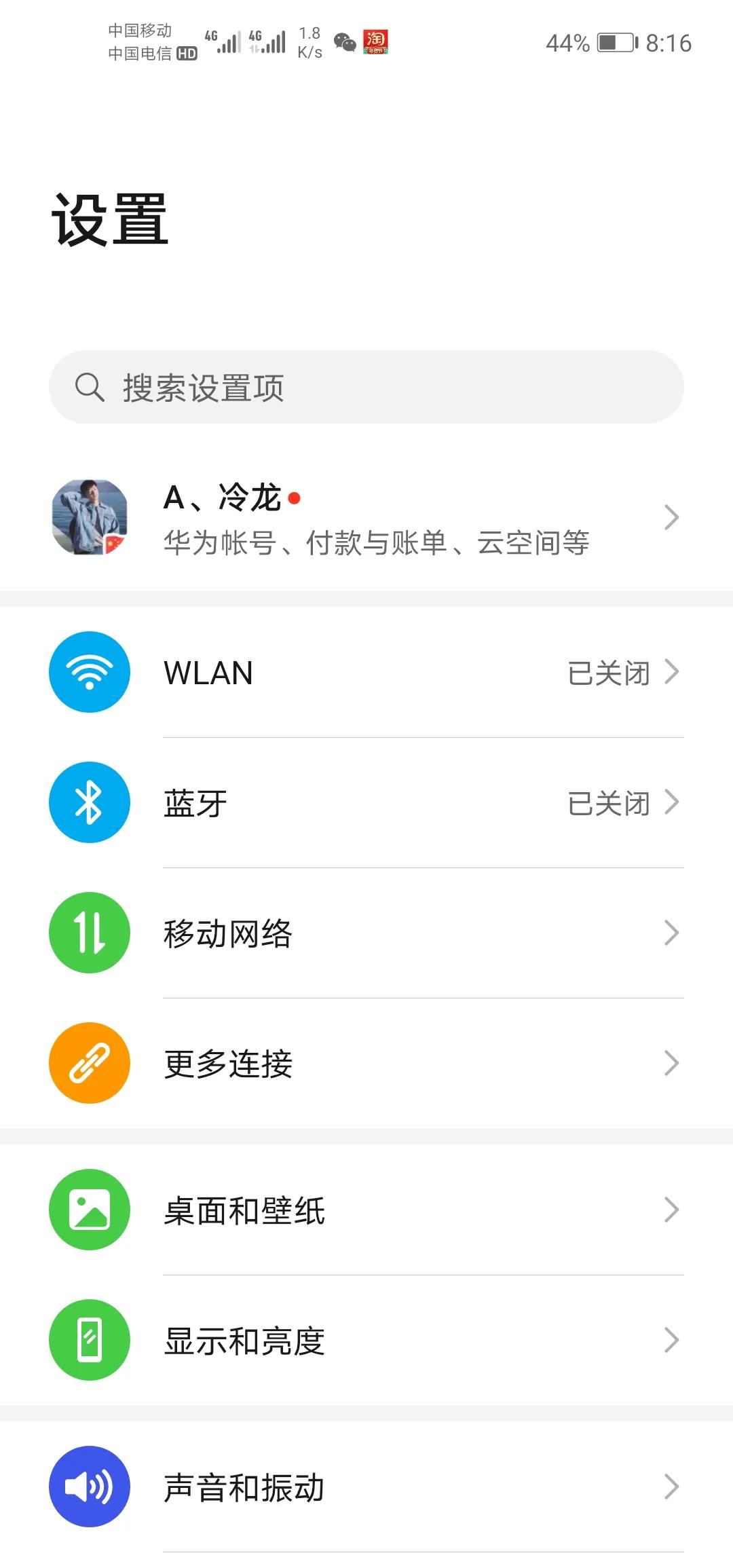
Task: Open WLAN settings via the Wi-Fi icon
Action: pos(89,672)
